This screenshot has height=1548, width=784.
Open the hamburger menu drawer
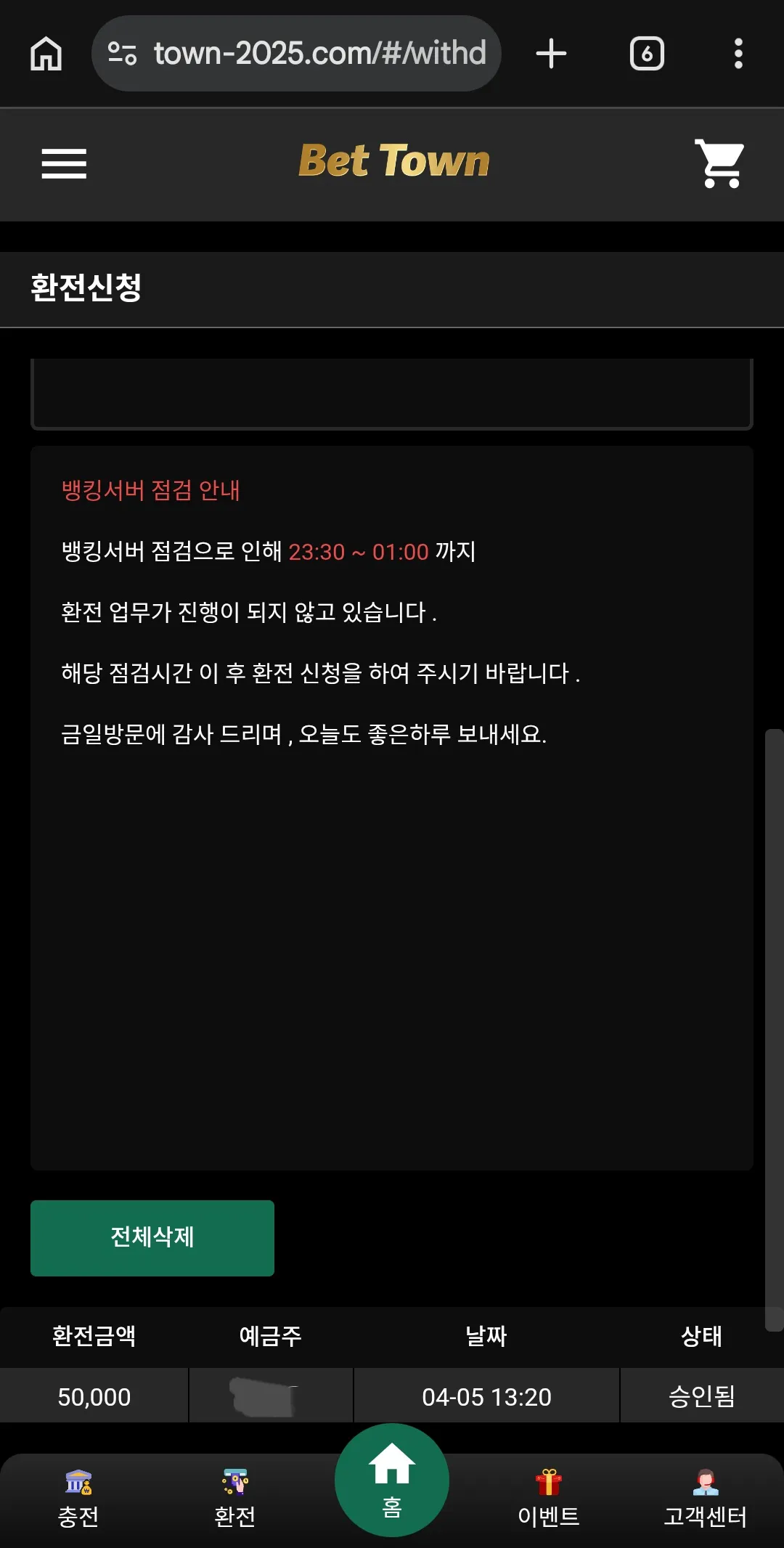(x=64, y=163)
